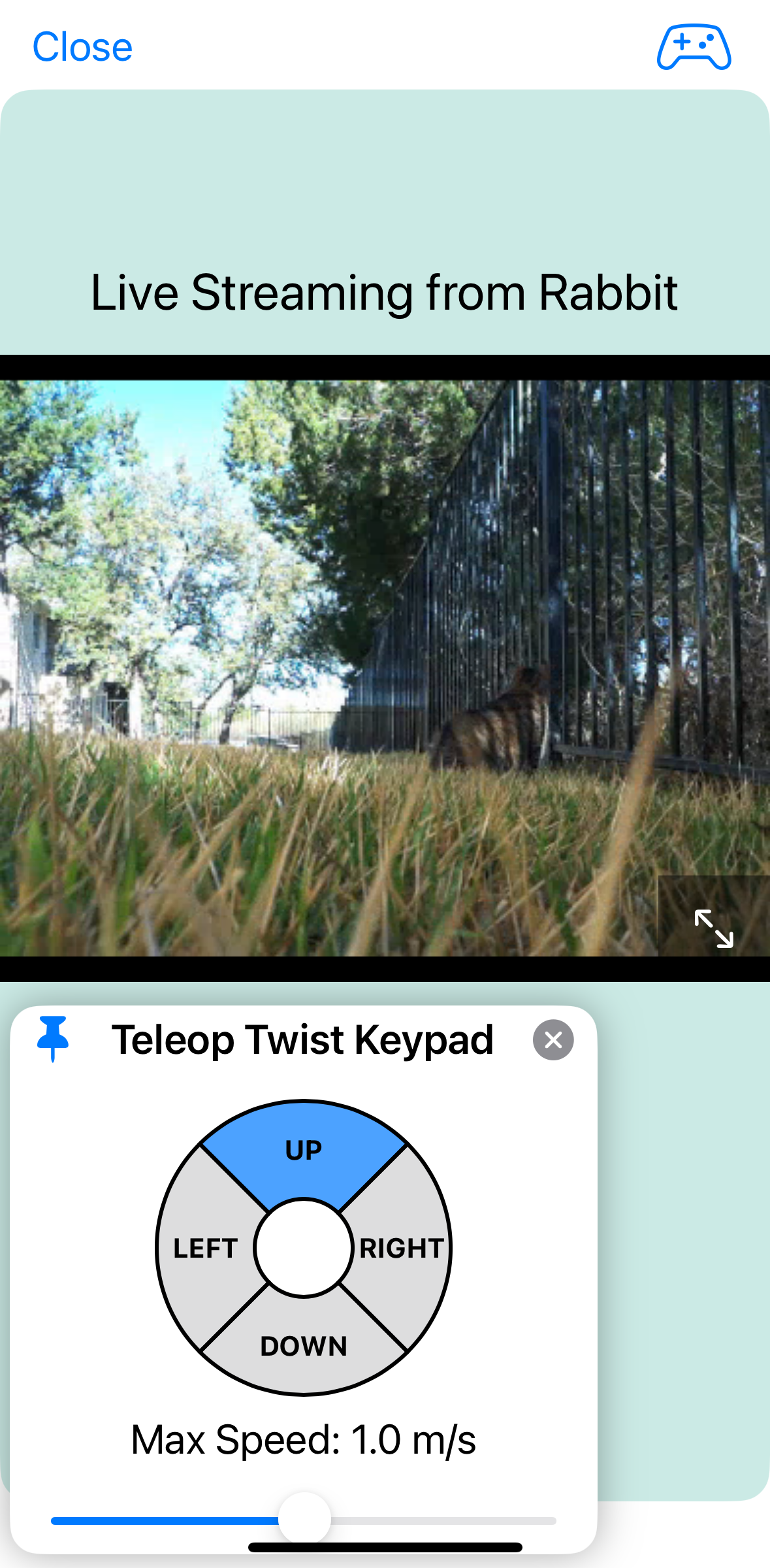
Task: Tap the Max Speed slider track
Action: (304, 1521)
